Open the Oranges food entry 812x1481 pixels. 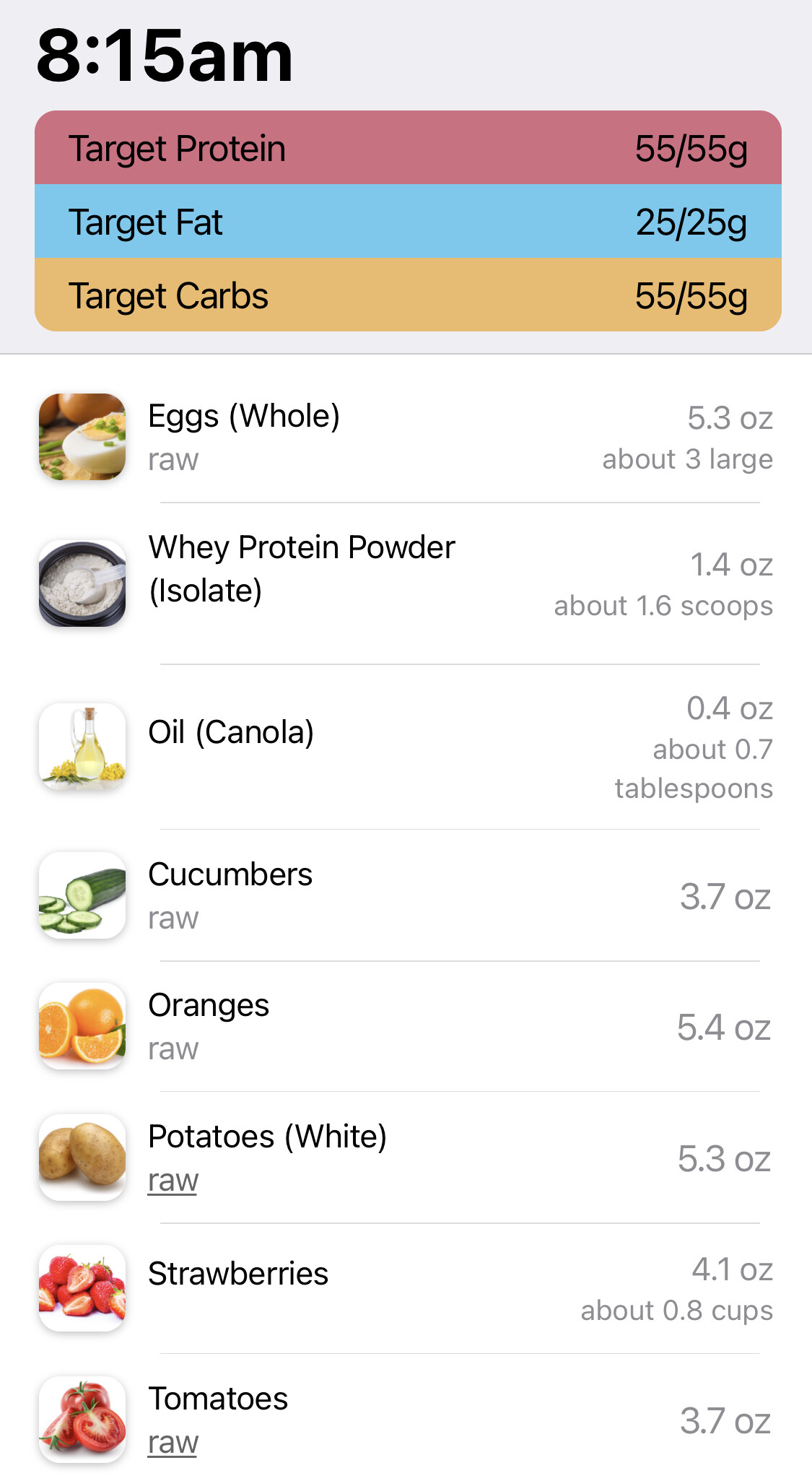pos(406,1026)
